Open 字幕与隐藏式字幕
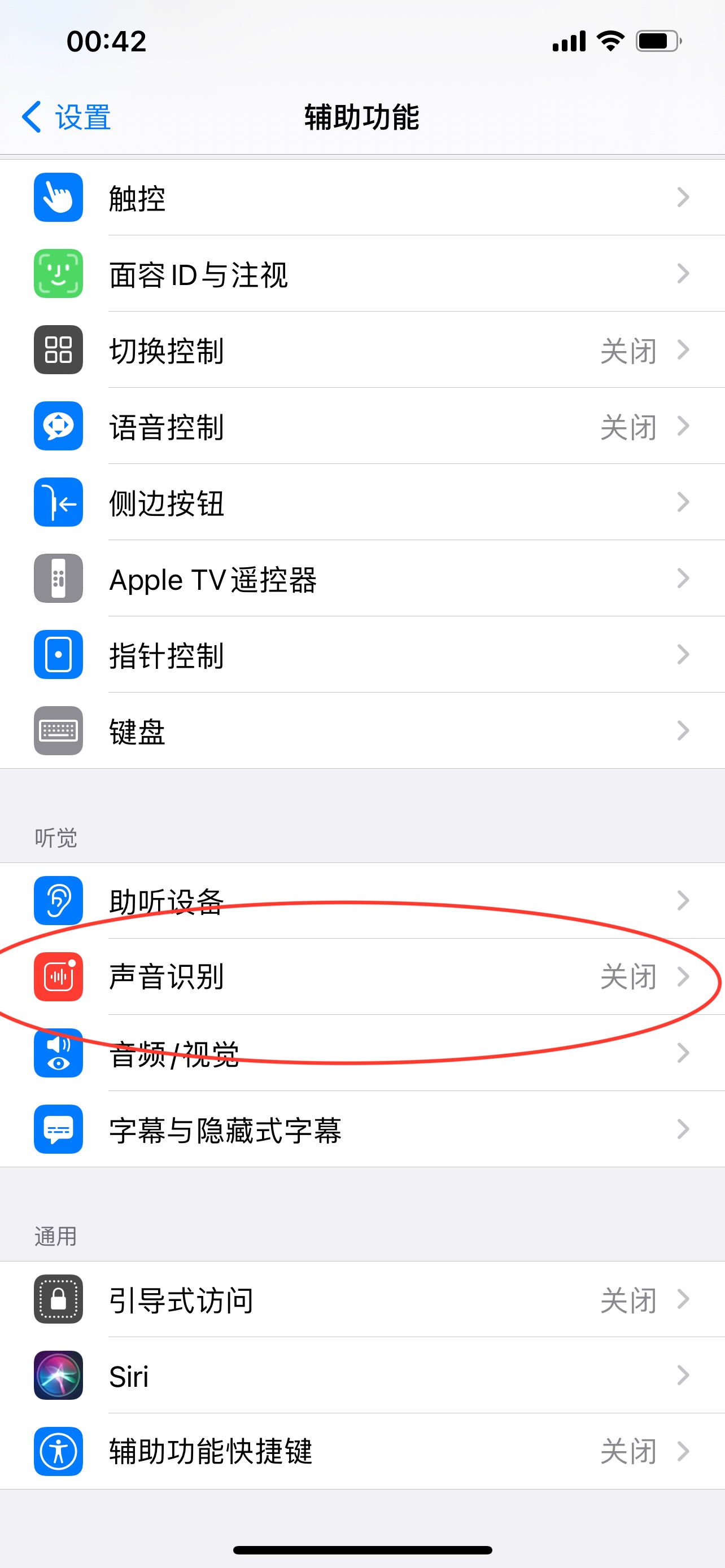This screenshot has width=725, height=1568. click(x=362, y=1129)
